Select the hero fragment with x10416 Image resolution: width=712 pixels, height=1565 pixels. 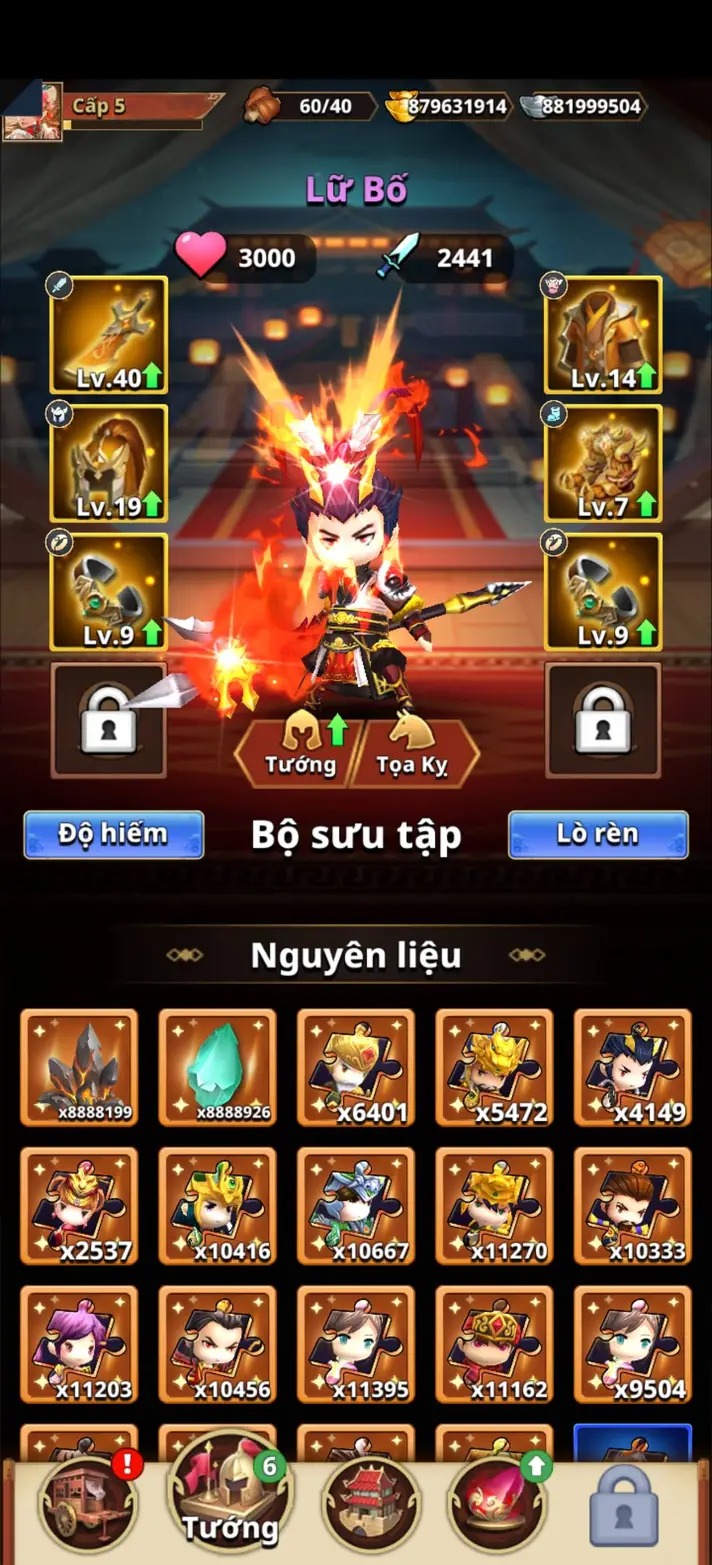pyautogui.click(x=217, y=1206)
